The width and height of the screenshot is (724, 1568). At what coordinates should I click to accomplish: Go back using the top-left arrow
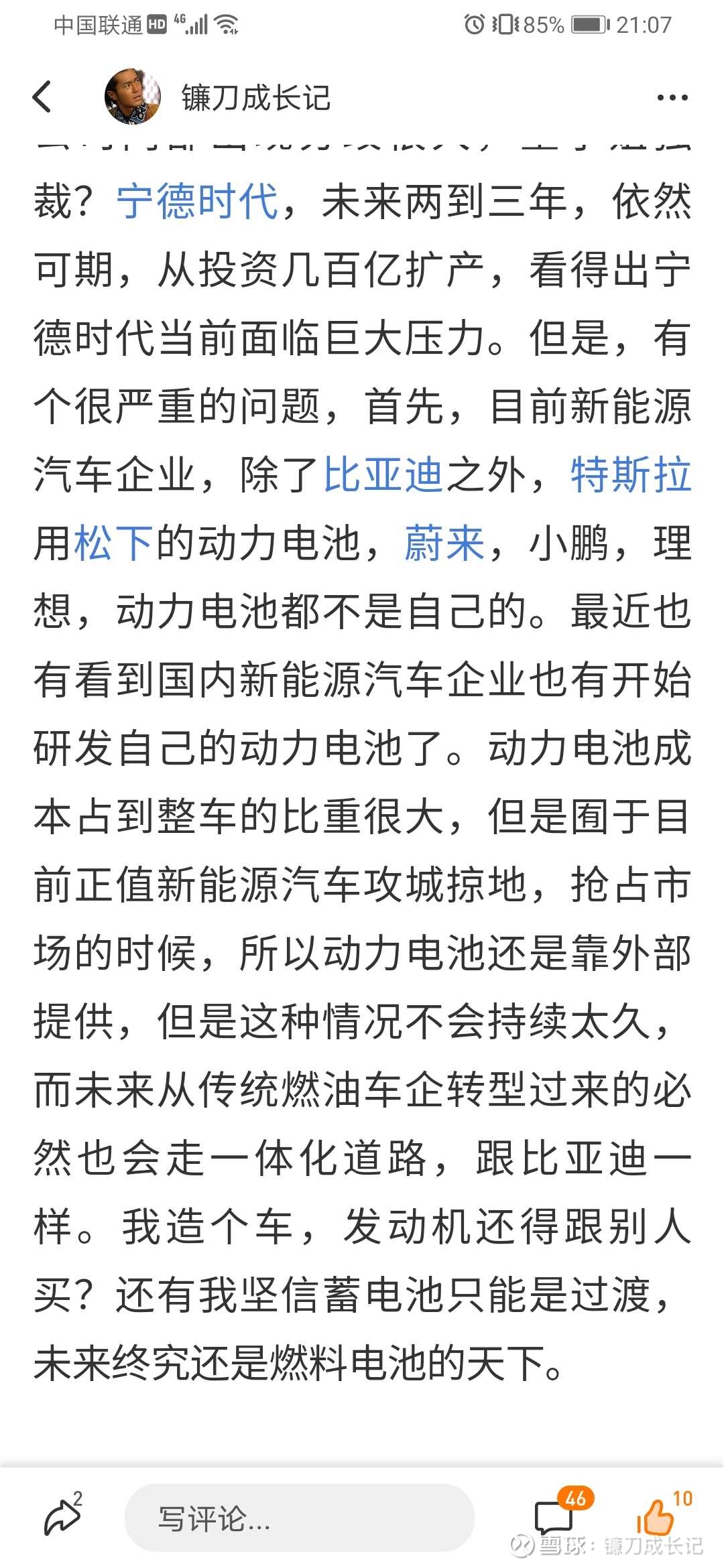point(42,97)
